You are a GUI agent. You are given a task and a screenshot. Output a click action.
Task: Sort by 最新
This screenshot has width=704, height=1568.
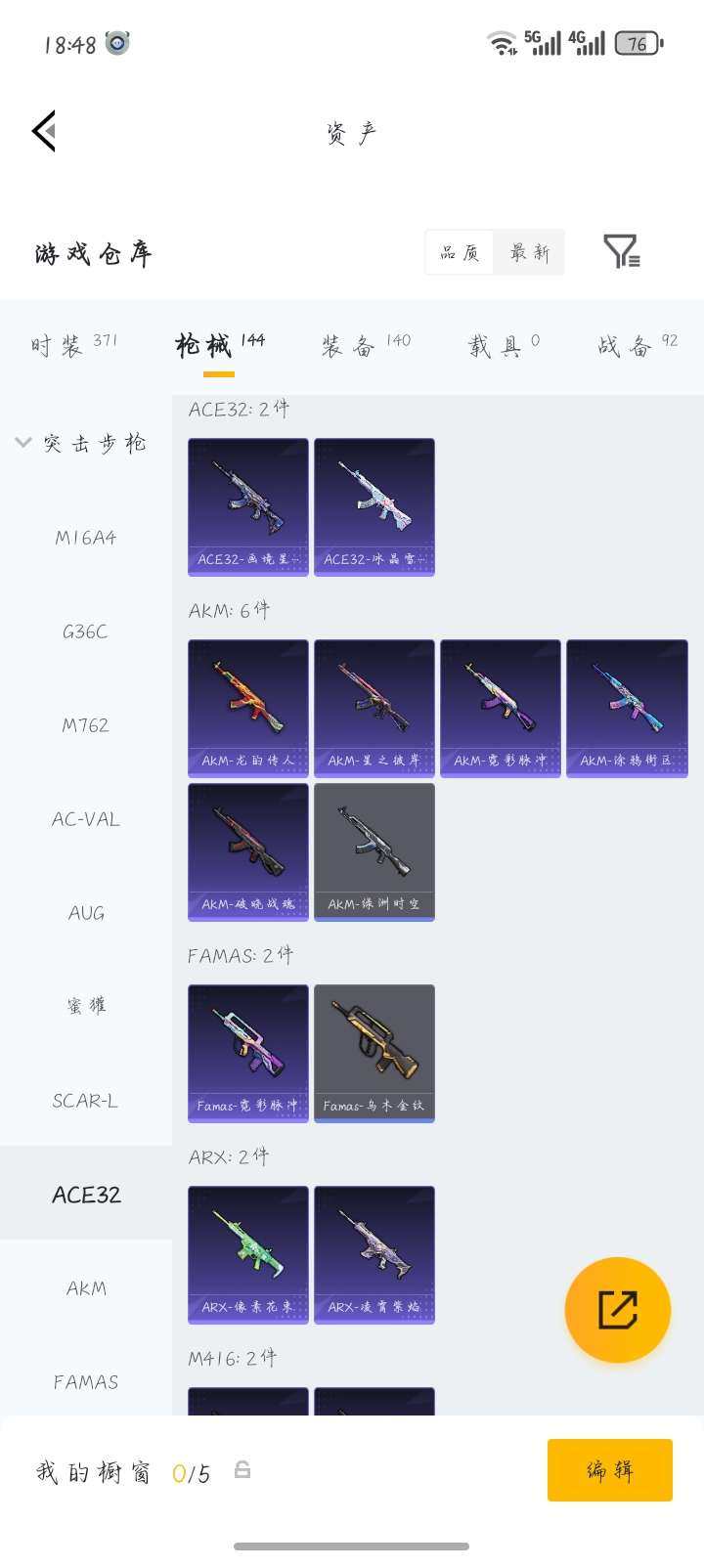click(529, 253)
